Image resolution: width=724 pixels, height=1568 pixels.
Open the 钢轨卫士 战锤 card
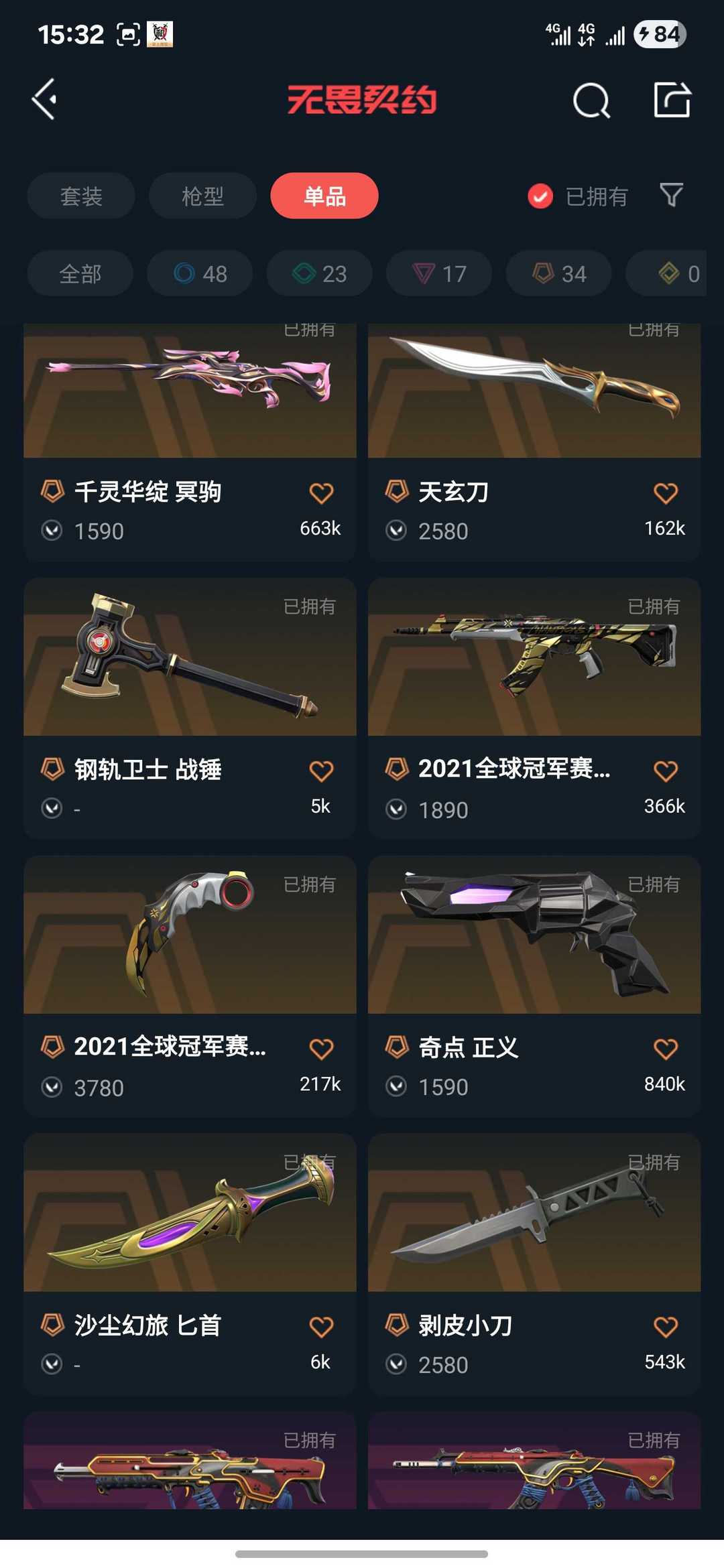click(x=190, y=708)
